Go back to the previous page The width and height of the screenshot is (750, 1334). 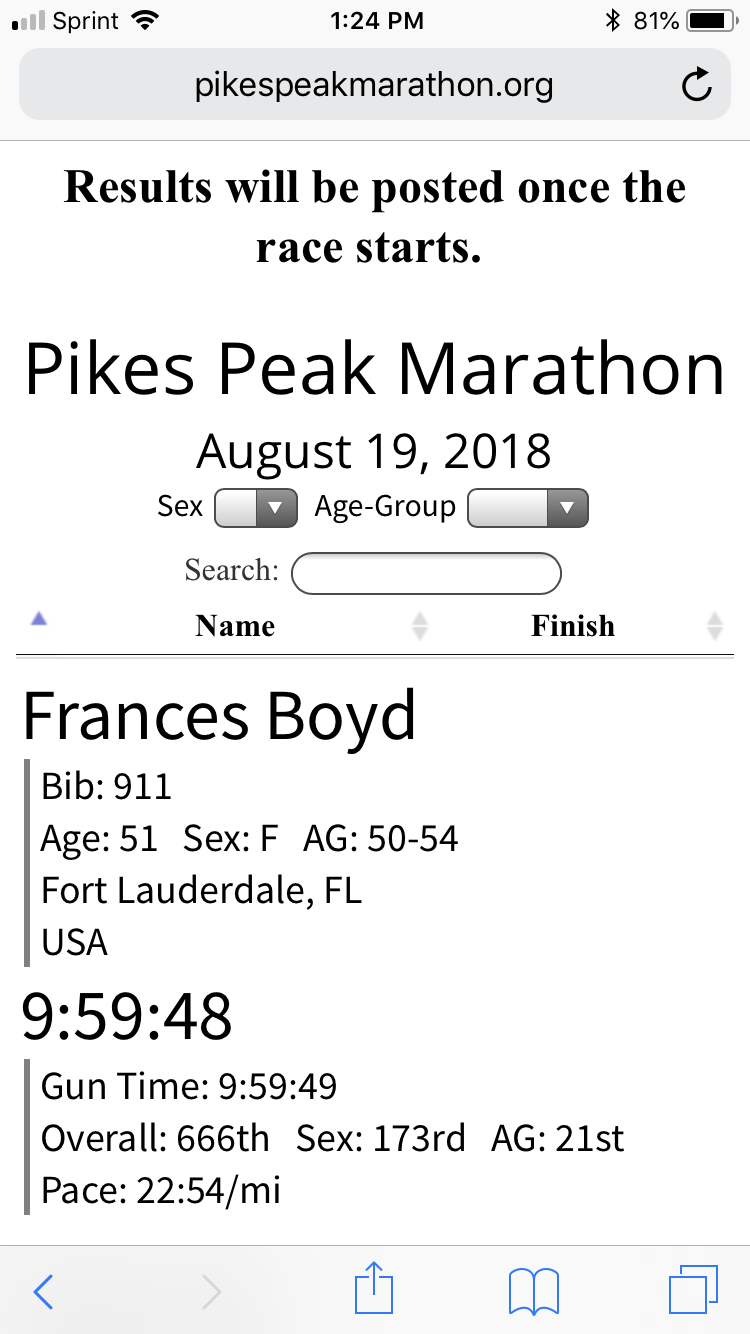(43, 1292)
